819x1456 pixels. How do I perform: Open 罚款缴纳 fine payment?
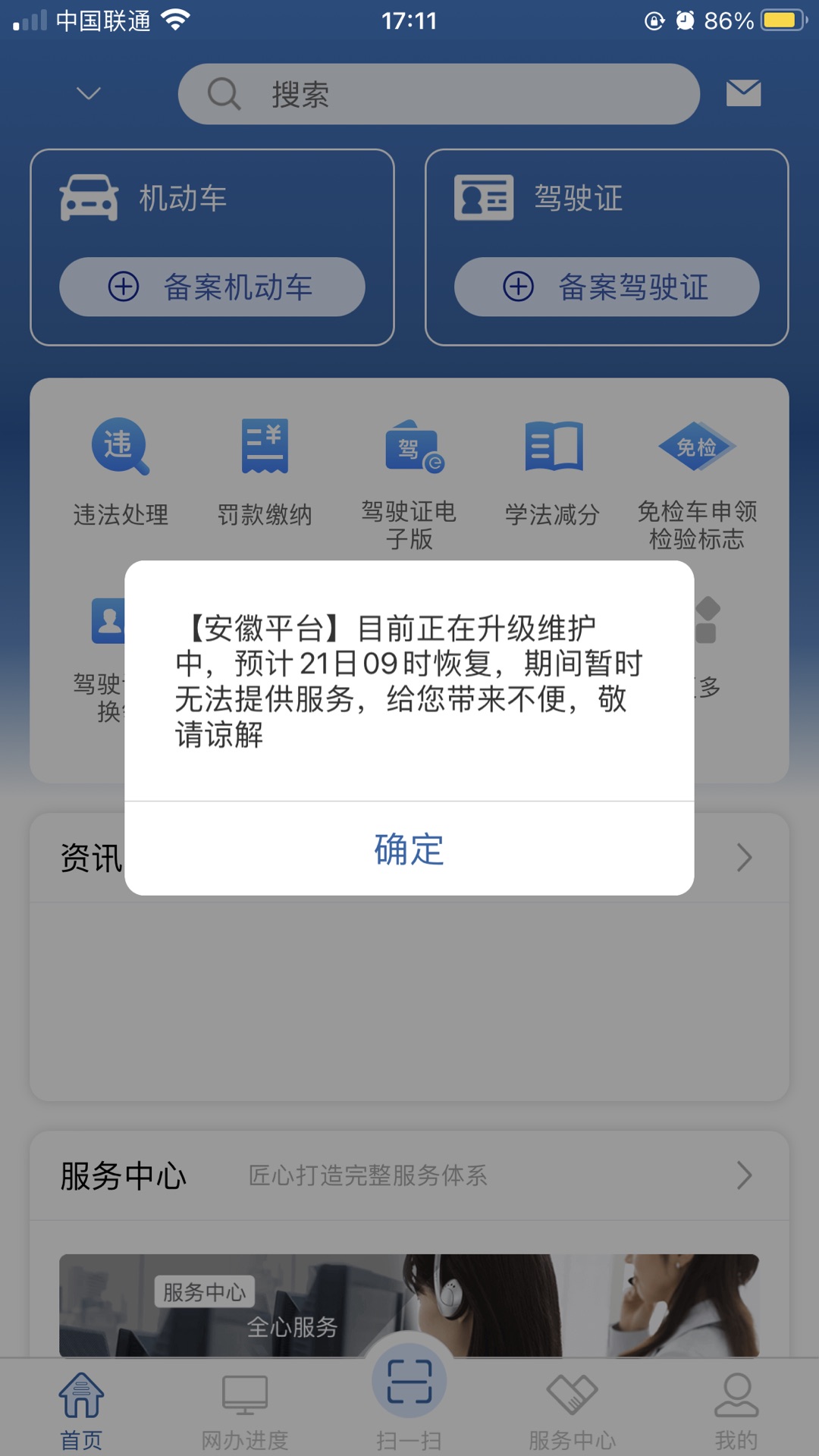click(x=265, y=472)
